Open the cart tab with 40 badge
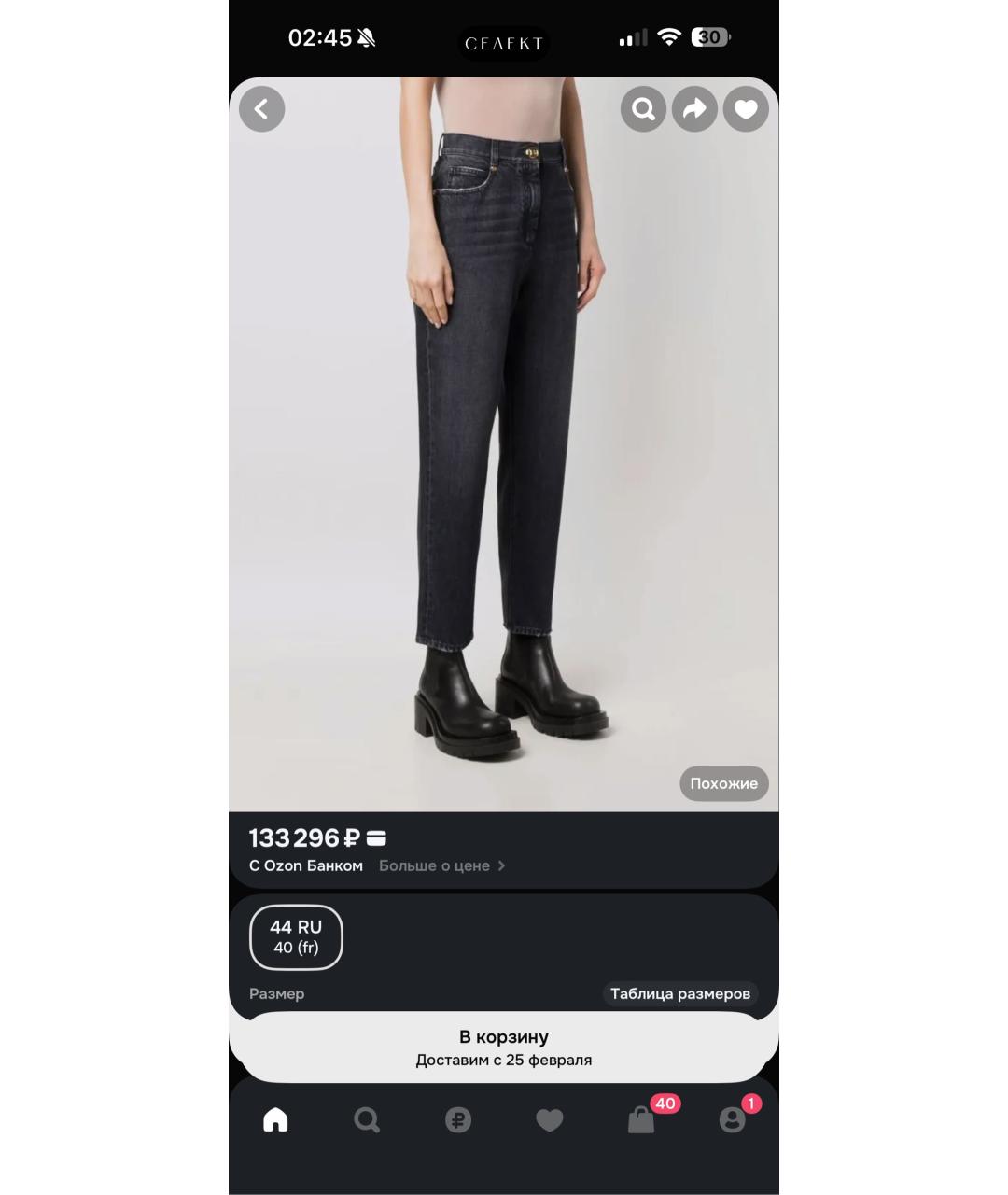The height and width of the screenshot is (1195, 1008). click(642, 1119)
